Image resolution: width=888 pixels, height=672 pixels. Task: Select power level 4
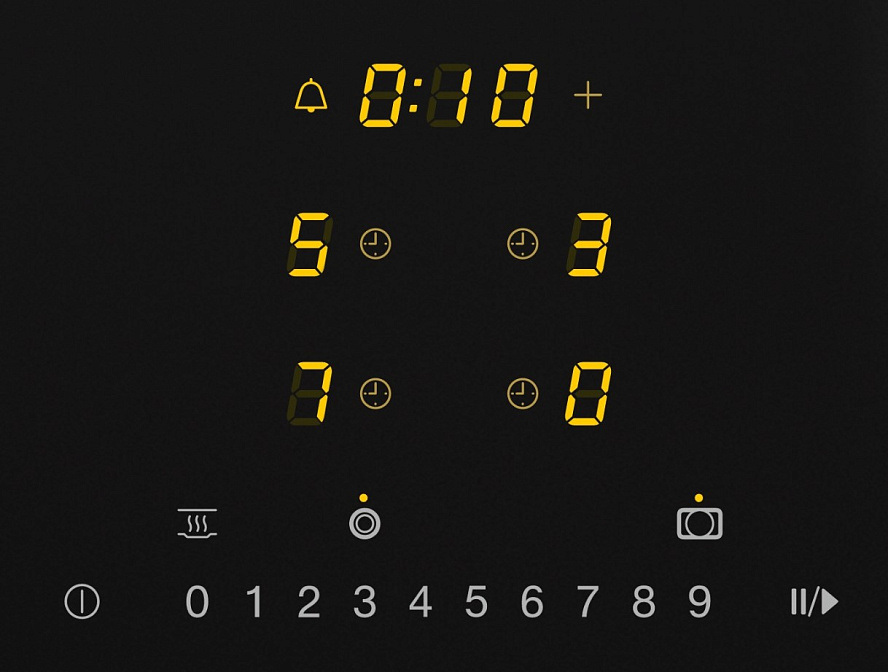(420, 601)
